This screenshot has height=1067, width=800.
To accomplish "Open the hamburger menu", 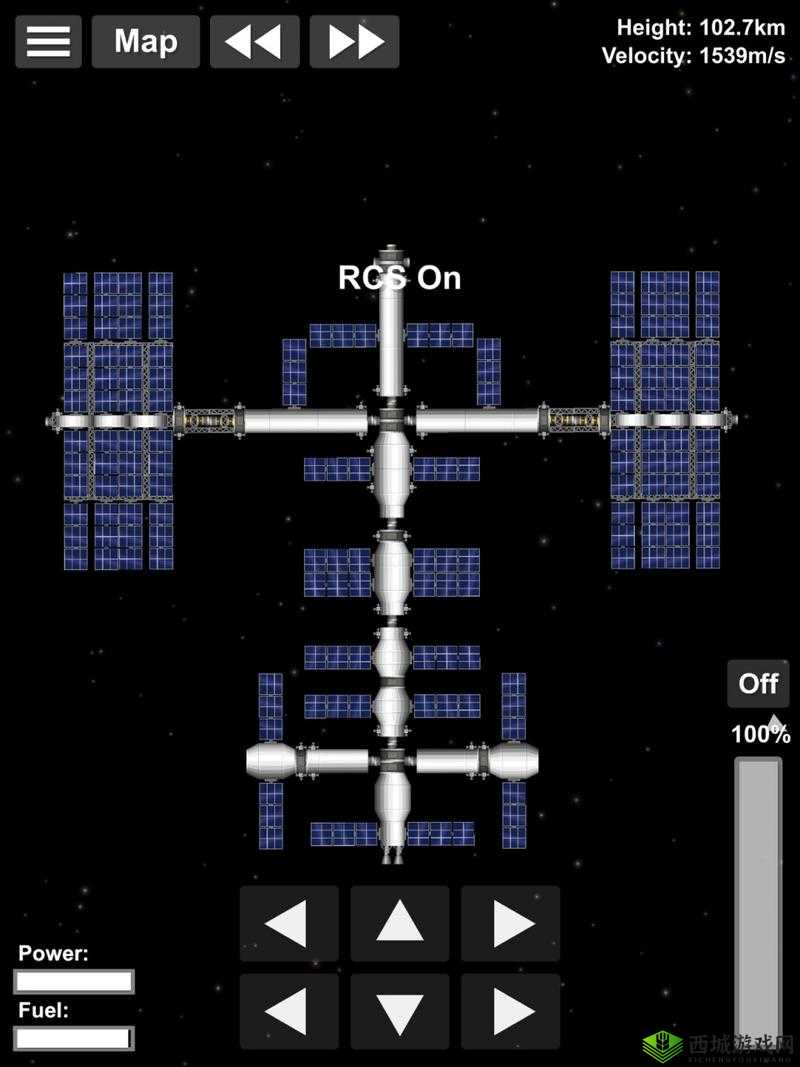I will (48, 42).
